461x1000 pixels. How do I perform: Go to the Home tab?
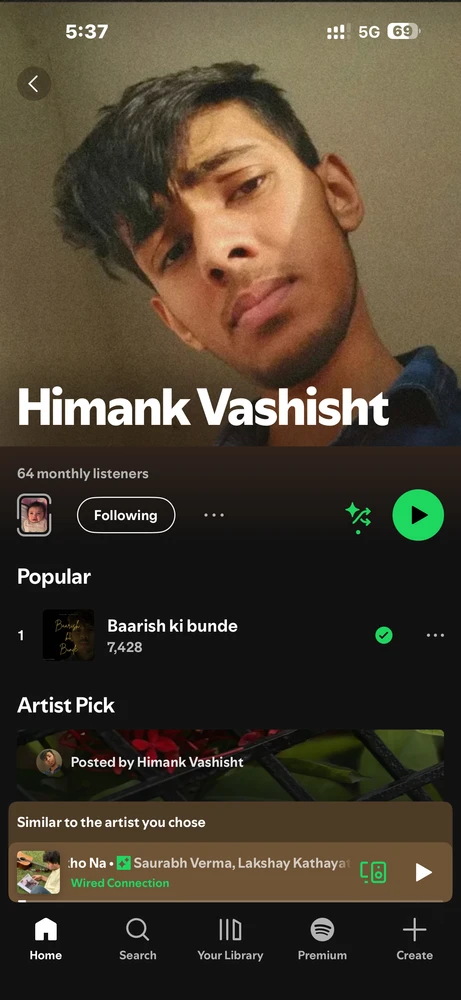[45, 939]
